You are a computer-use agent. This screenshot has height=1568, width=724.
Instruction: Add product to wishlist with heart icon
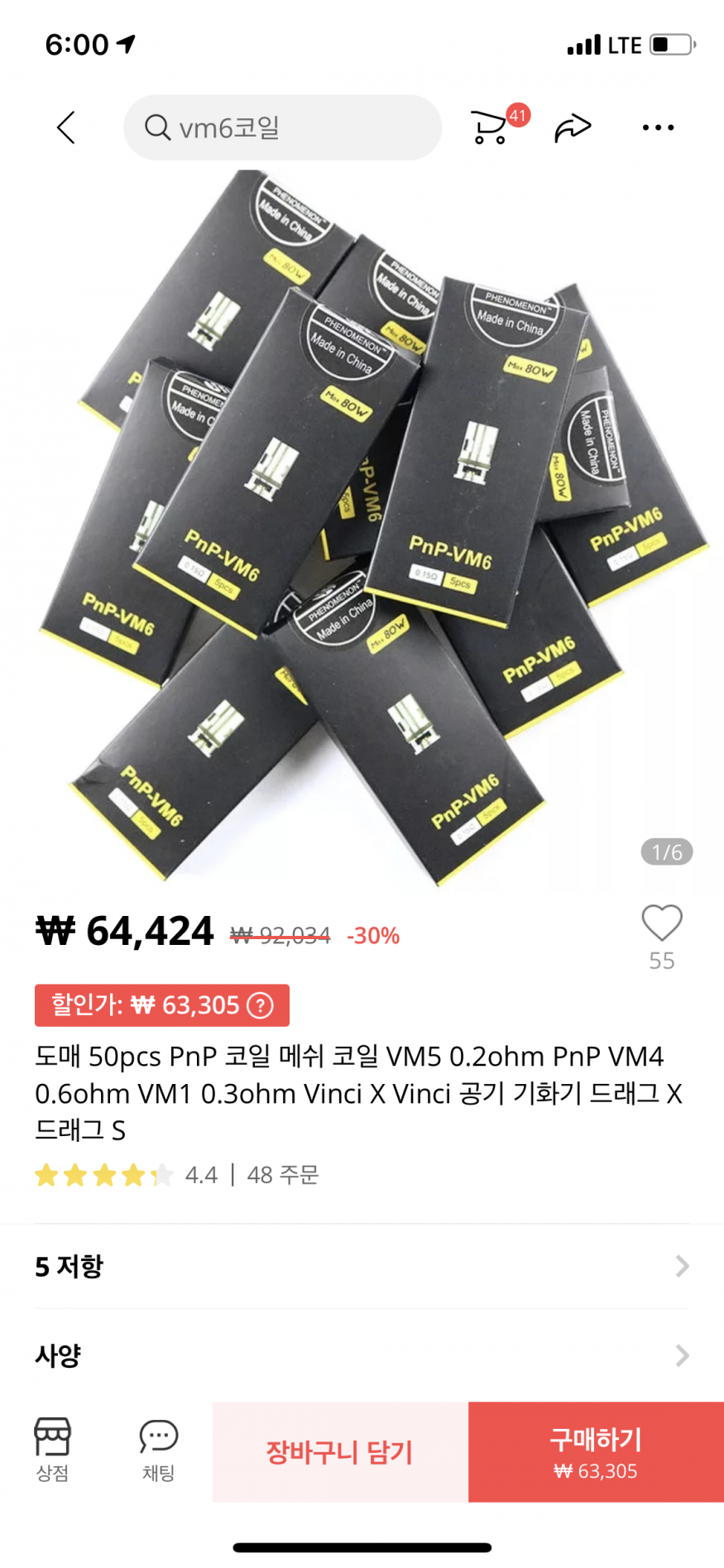pyautogui.click(x=661, y=923)
